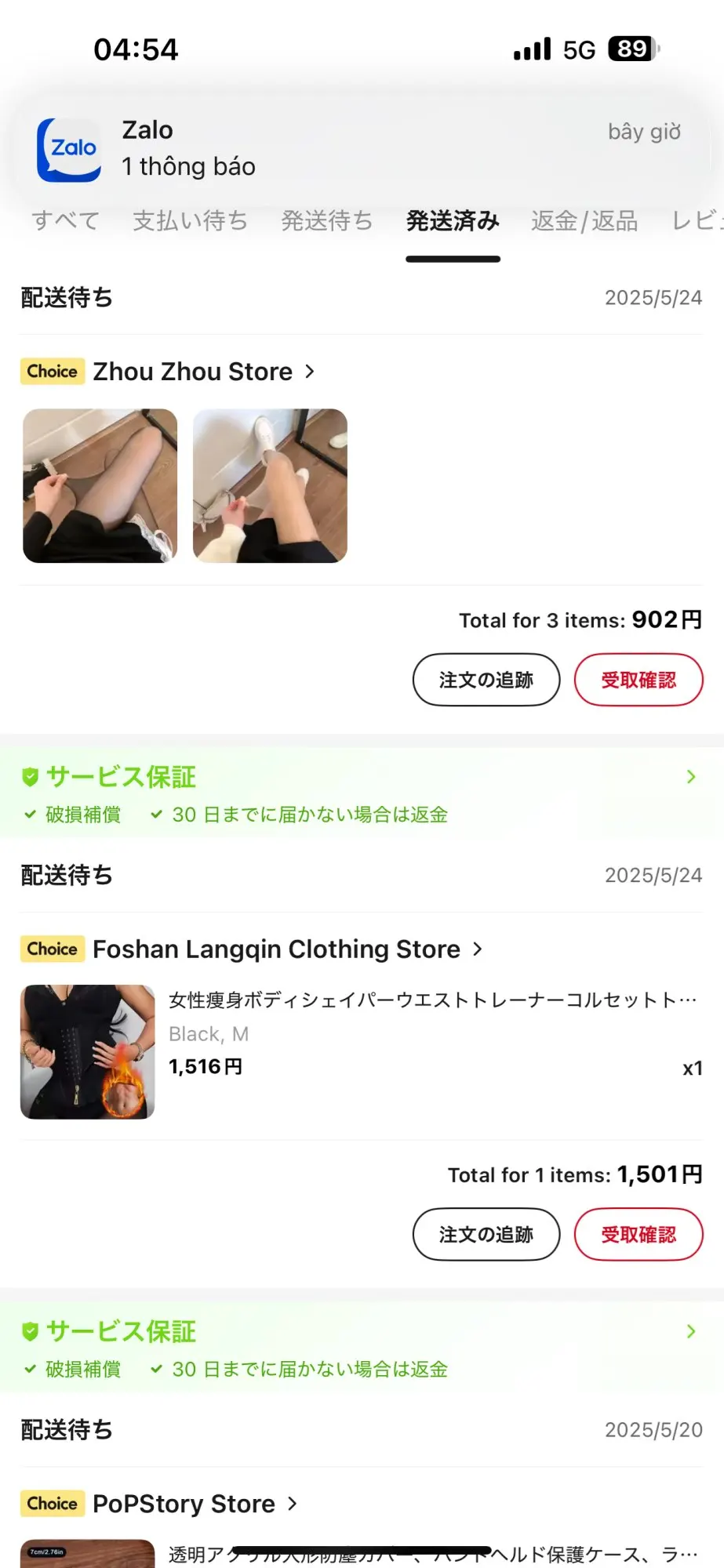Open PoPStory Store page
724x1568 pixels.
[x=195, y=1504]
